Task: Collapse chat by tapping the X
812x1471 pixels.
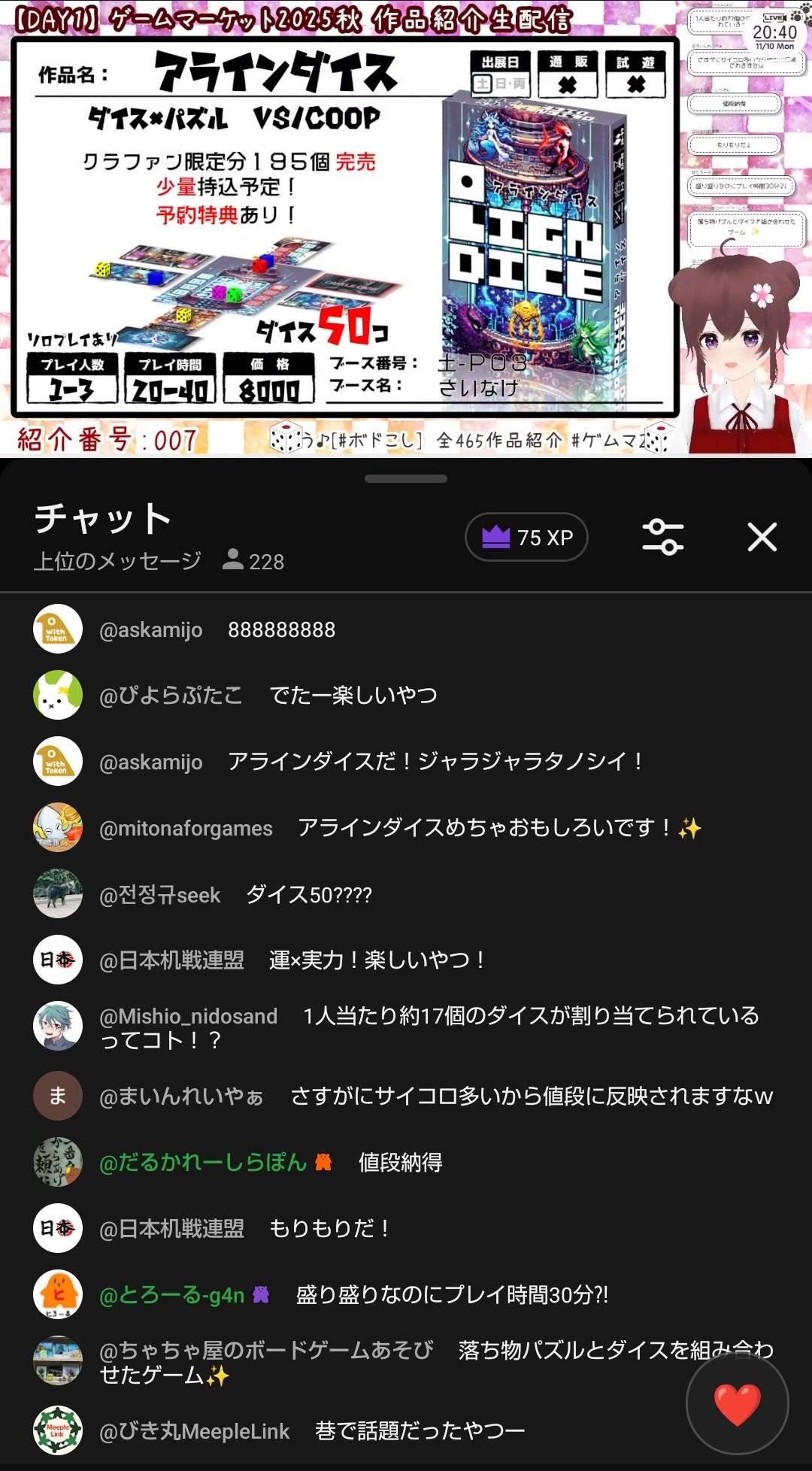Action: tap(762, 535)
